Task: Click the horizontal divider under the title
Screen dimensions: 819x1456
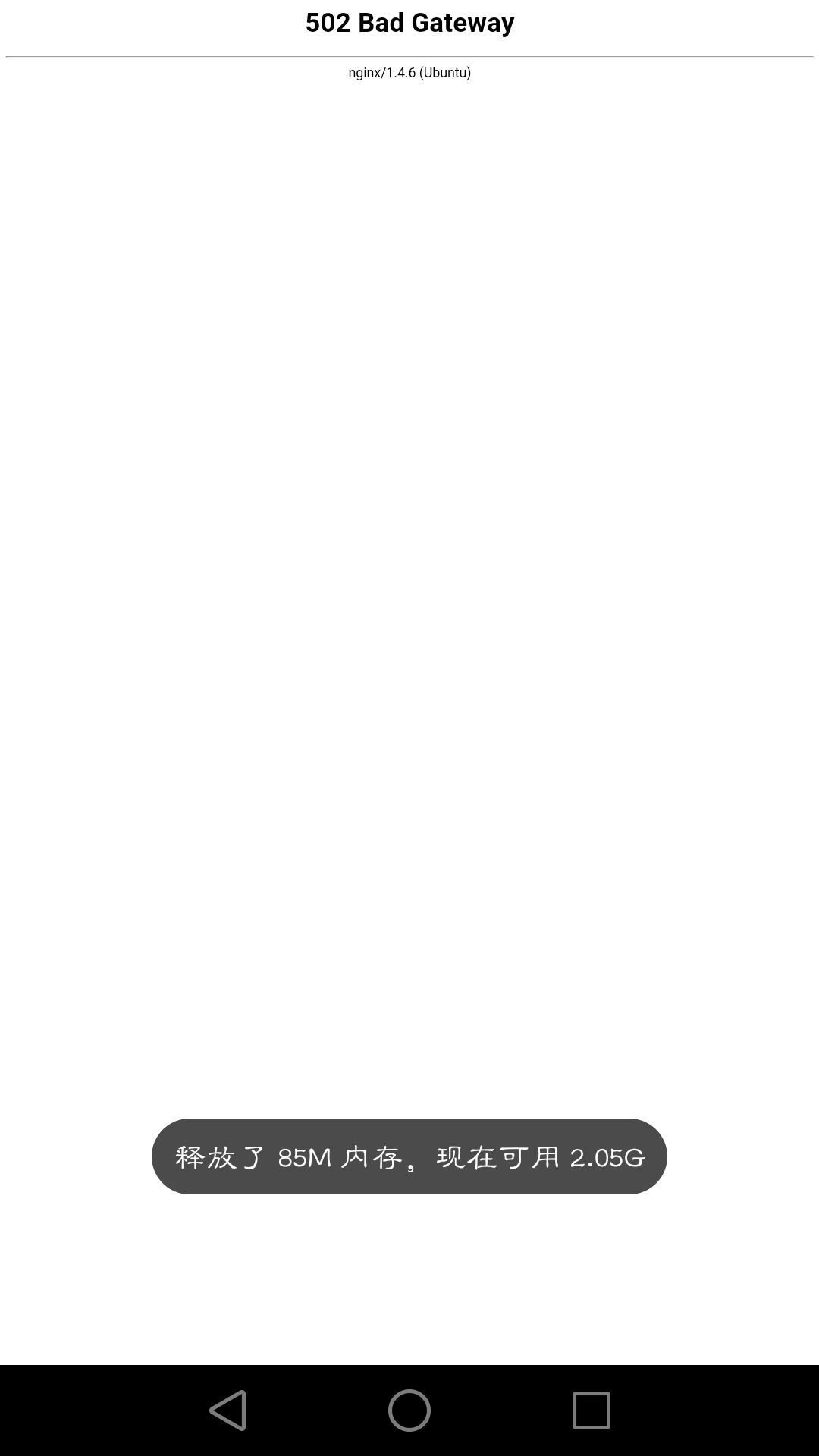Action: (x=409, y=52)
